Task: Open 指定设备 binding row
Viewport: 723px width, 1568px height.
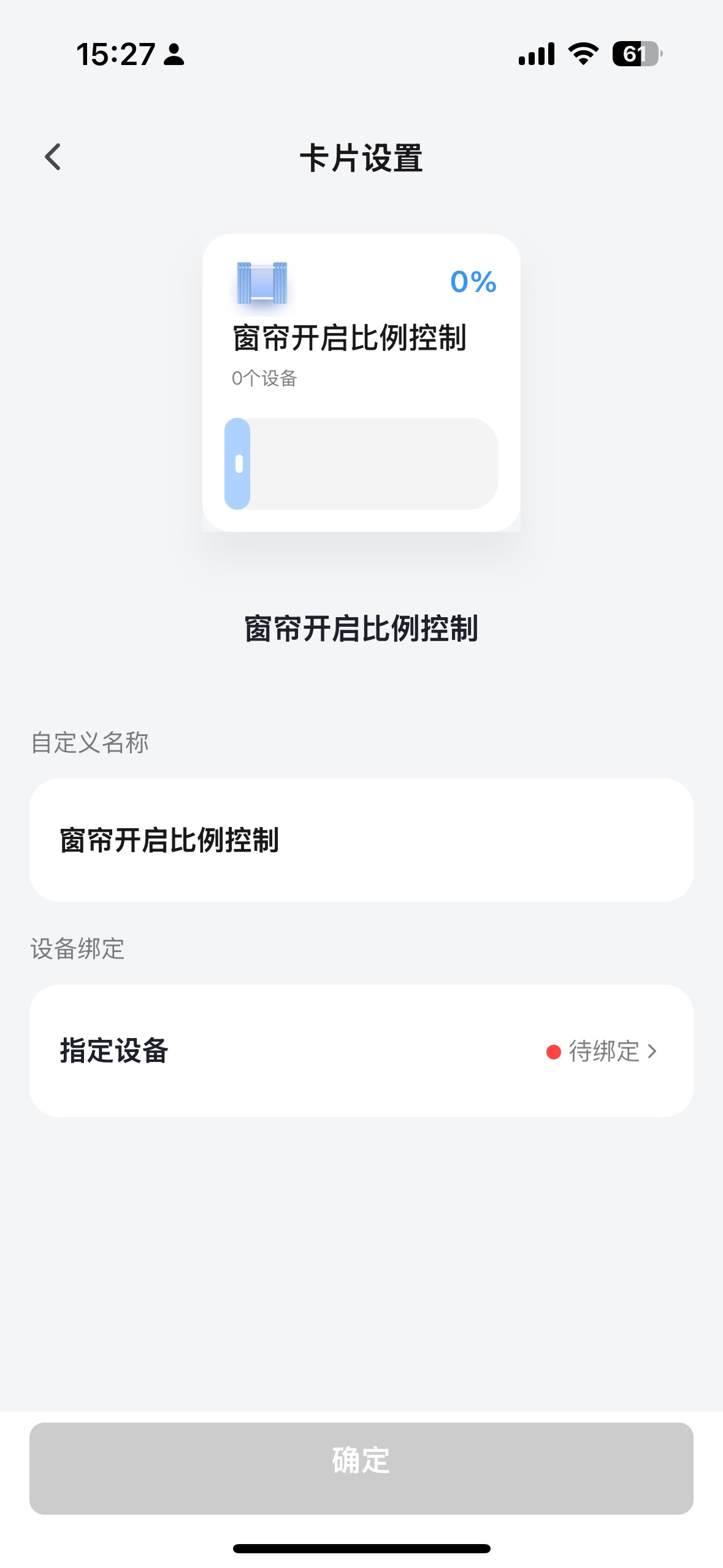Action: 361,1051
